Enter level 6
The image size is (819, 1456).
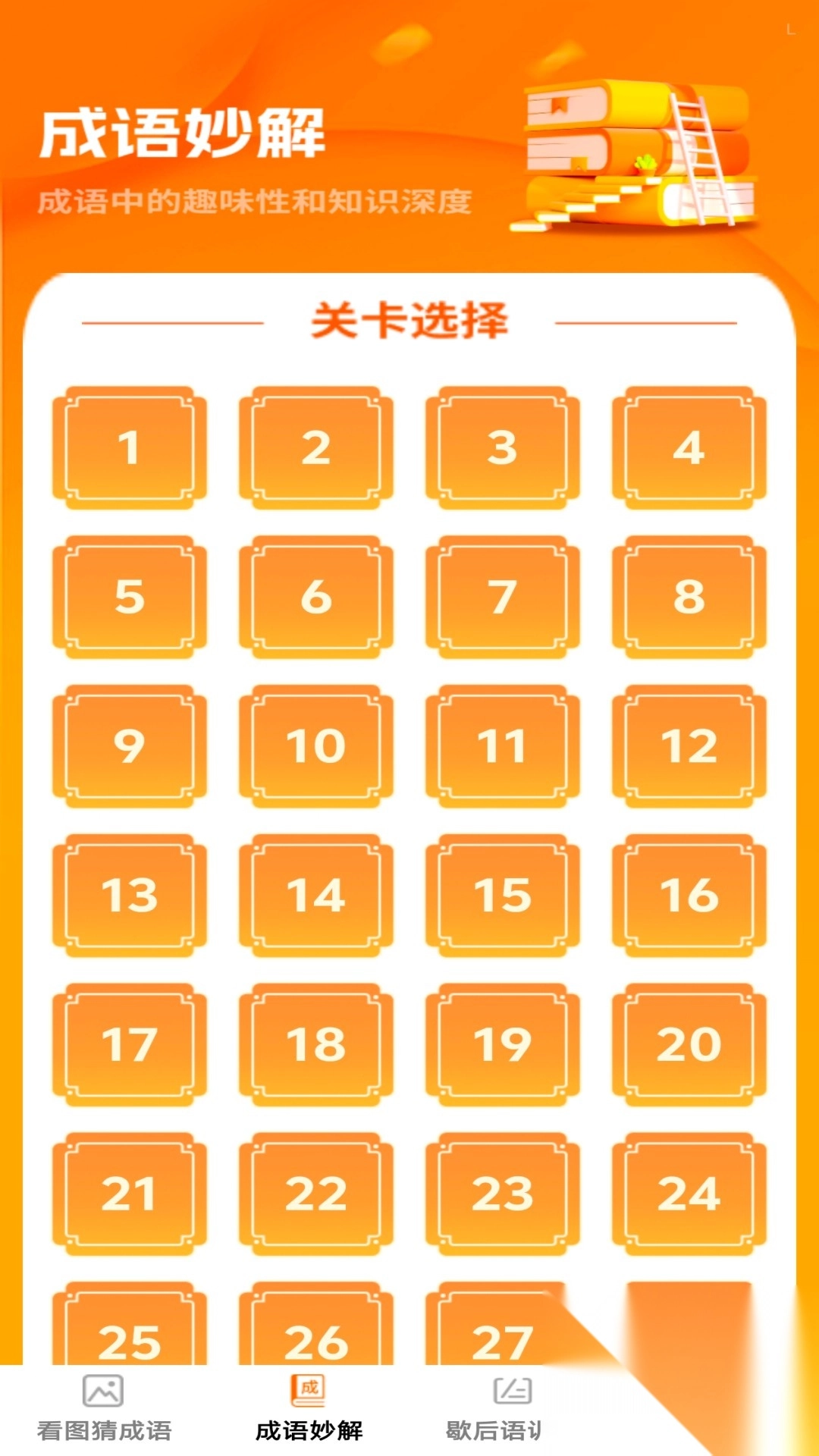point(315,597)
